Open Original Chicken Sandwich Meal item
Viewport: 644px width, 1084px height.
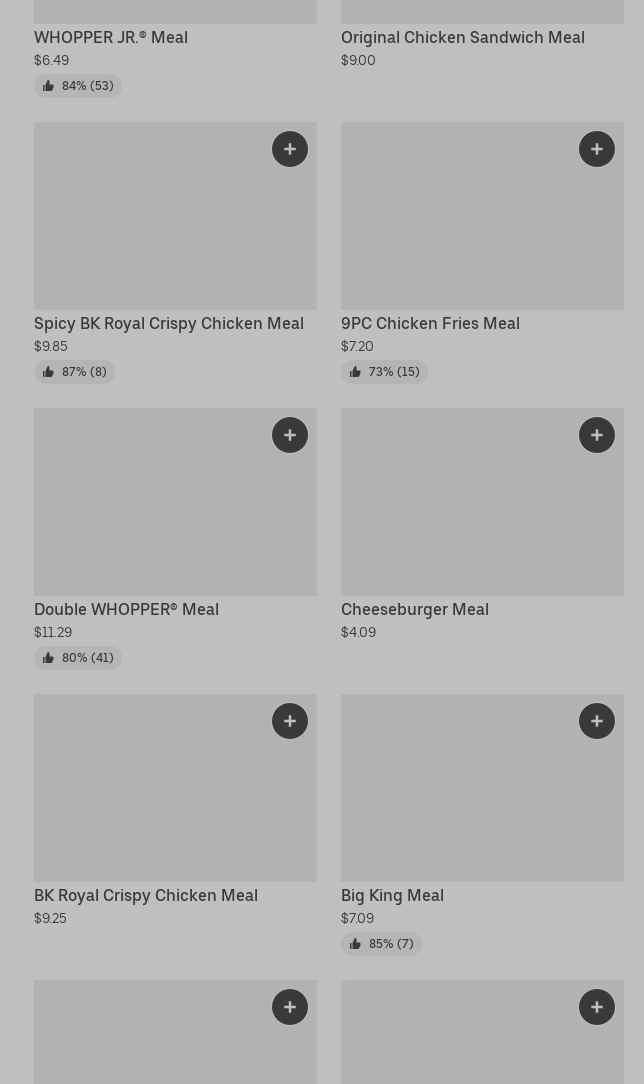click(462, 37)
